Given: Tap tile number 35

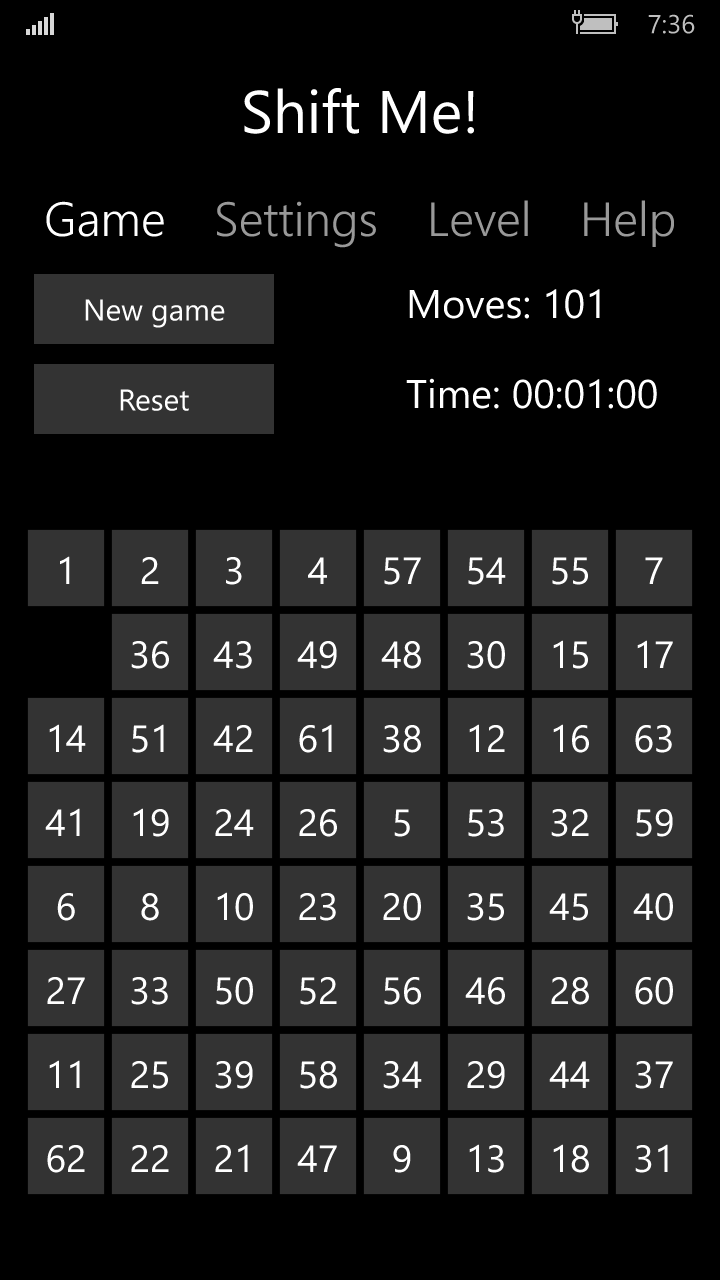Looking at the screenshot, I should 486,905.
